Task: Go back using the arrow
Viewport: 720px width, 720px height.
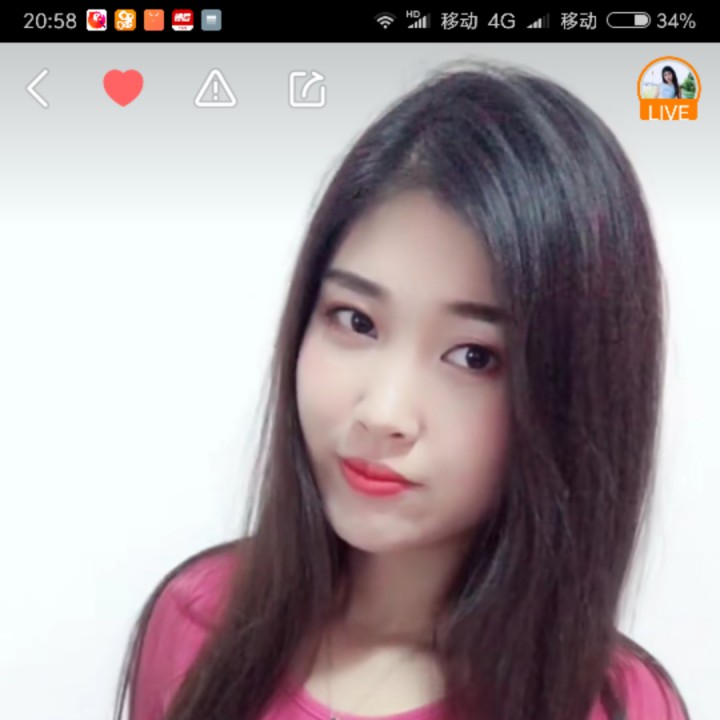Action: pyautogui.click(x=38, y=89)
